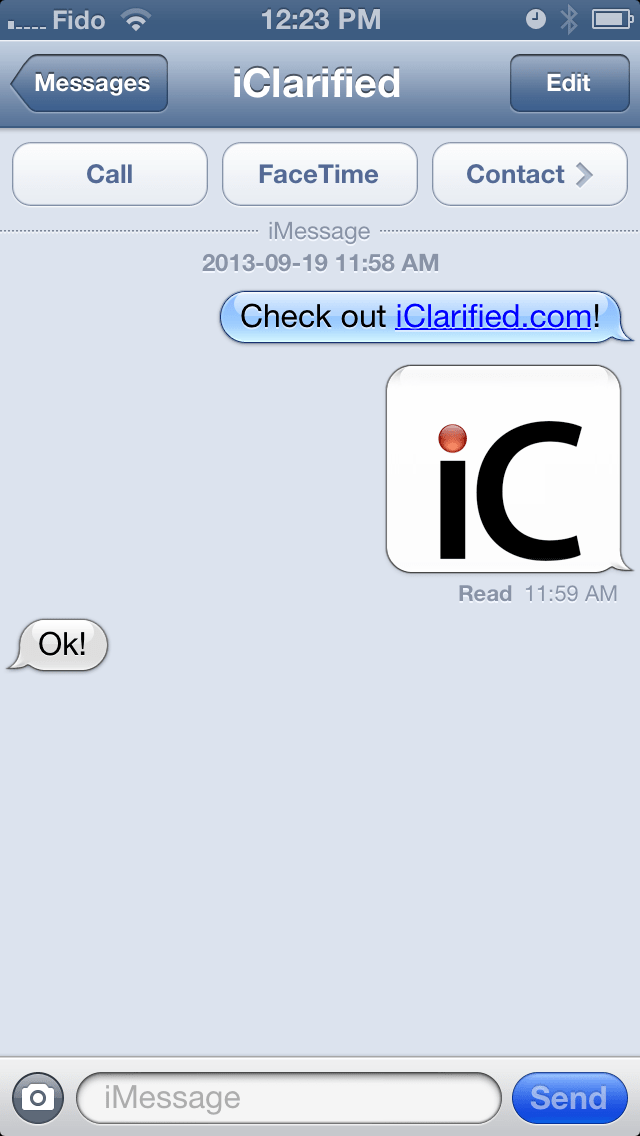This screenshot has width=640, height=1136.
Task: Focus the iMessage text field
Action: pyautogui.click(x=290, y=1098)
